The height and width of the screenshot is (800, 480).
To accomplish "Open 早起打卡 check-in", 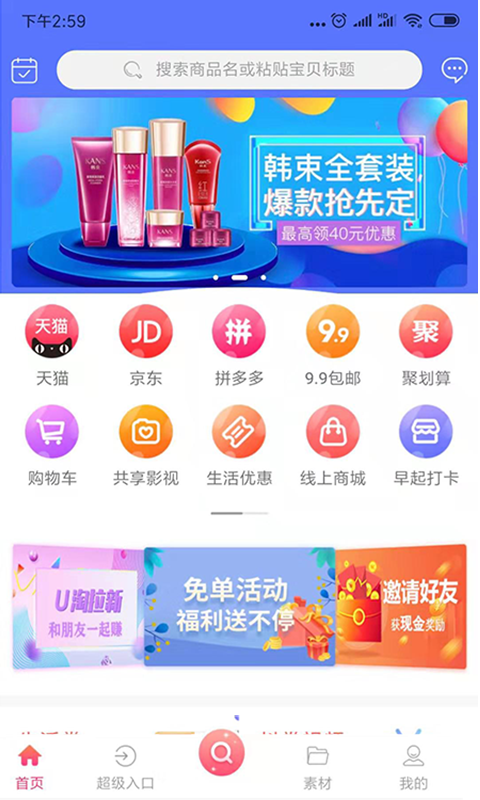I will click(426, 445).
